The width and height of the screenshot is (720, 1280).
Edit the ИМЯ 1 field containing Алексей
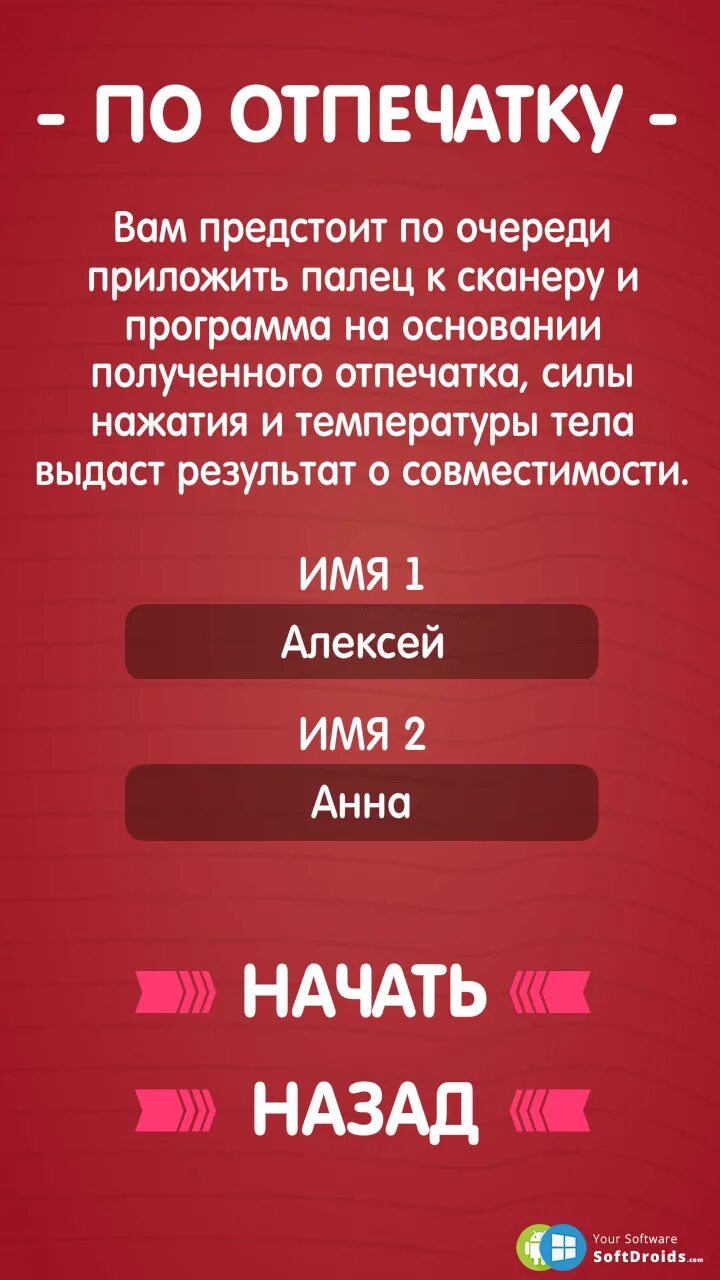tap(361, 642)
